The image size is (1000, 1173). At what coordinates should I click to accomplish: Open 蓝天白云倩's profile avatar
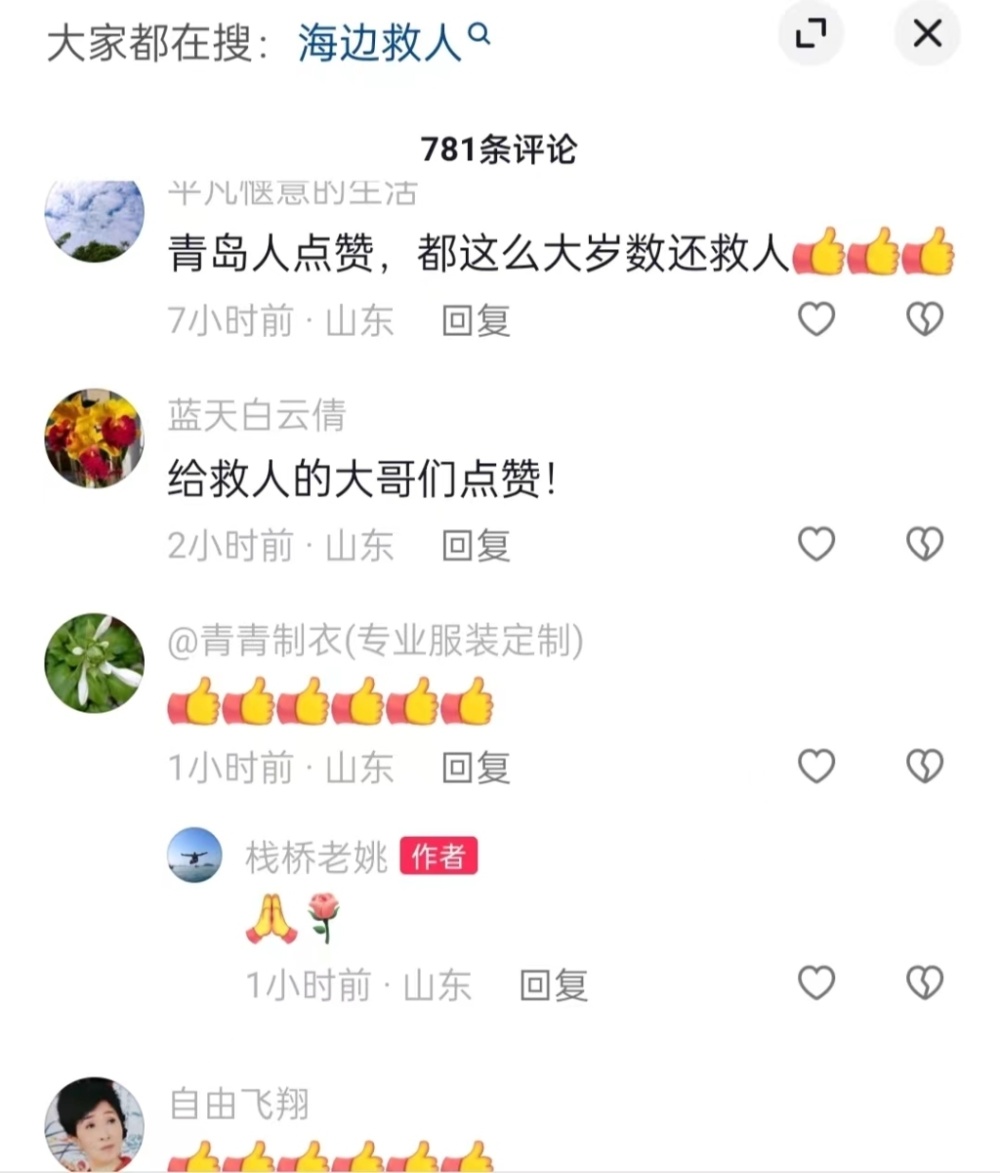tap(95, 438)
